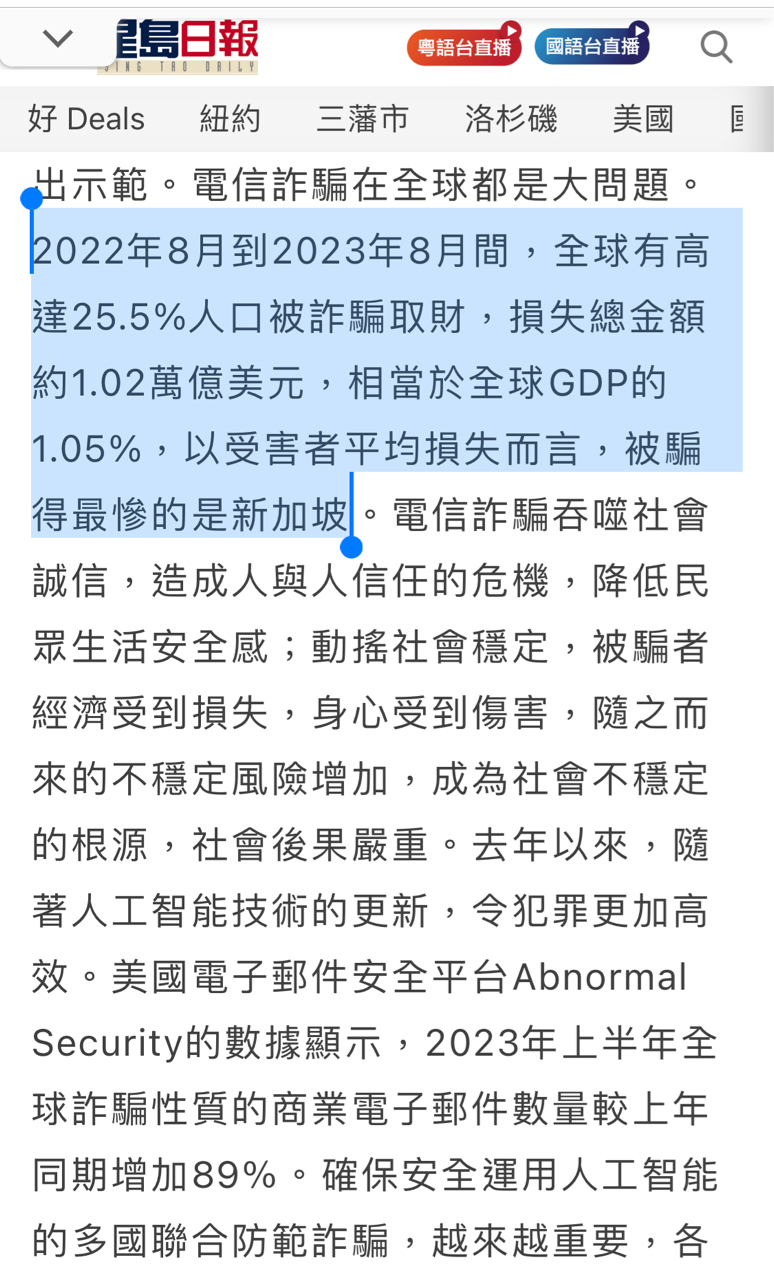Image resolution: width=774 pixels, height=1280 pixels.
Task: Open the 國語台直播 live stream
Action: 592,45
